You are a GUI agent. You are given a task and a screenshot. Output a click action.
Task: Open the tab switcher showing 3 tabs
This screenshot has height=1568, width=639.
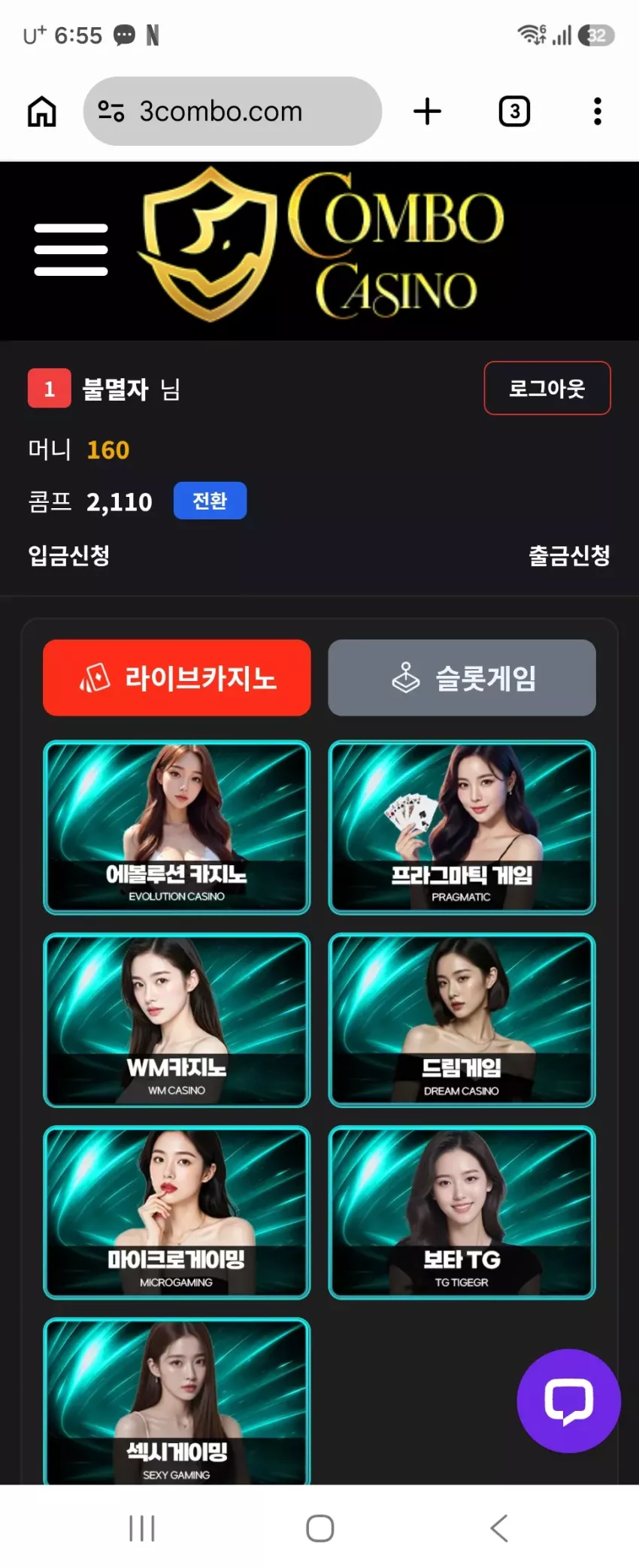coord(514,111)
